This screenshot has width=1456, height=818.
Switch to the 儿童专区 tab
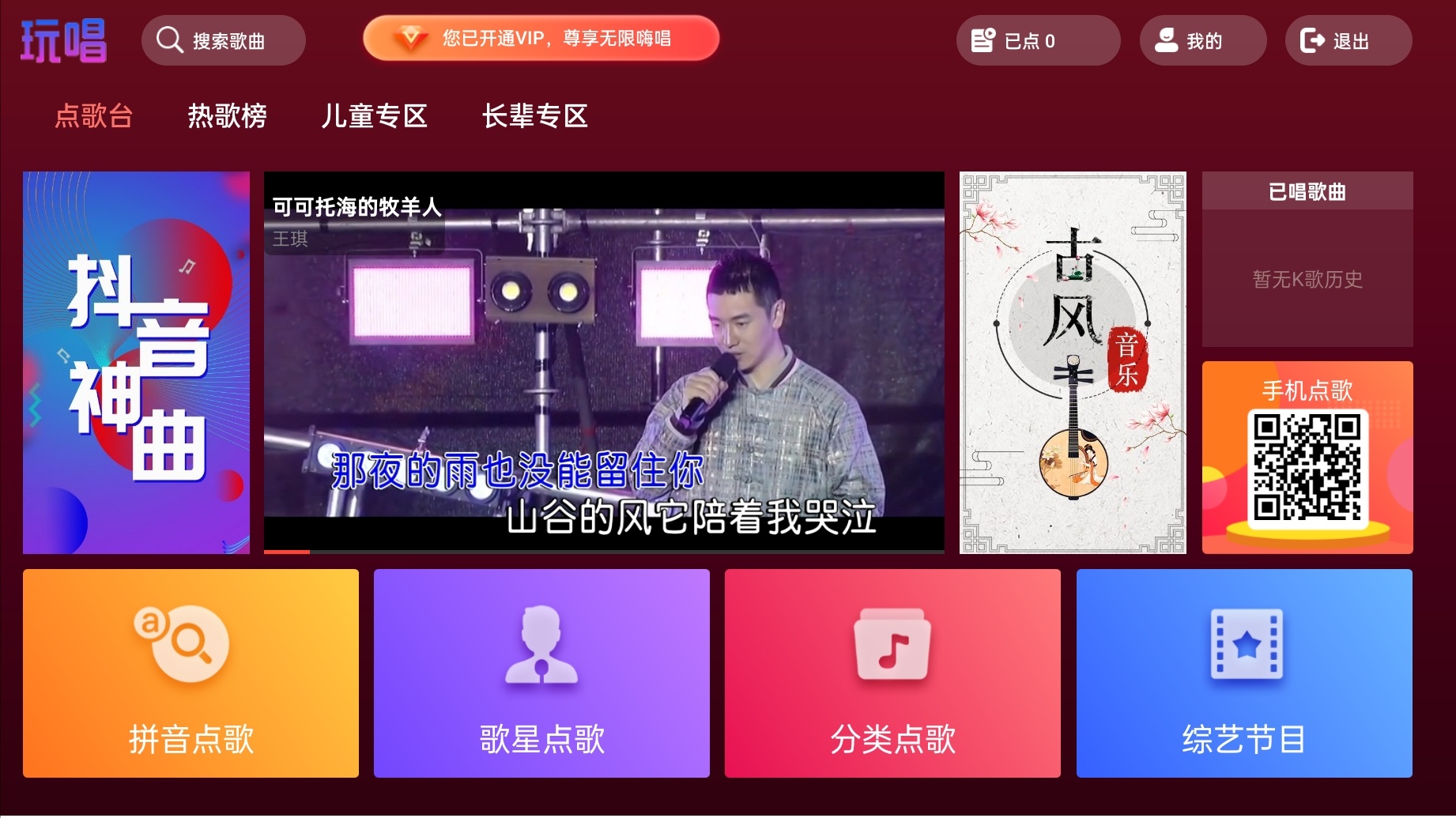[x=374, y=116]
